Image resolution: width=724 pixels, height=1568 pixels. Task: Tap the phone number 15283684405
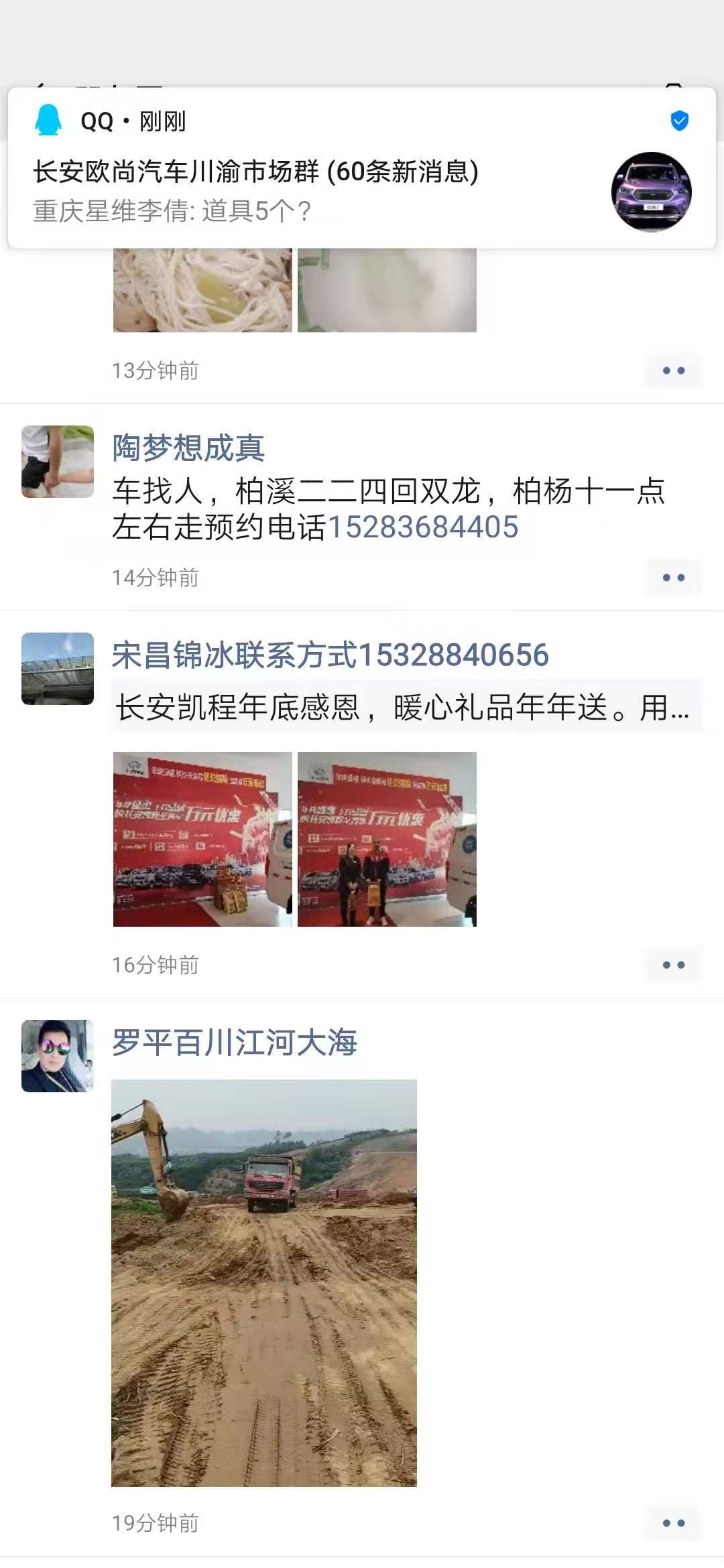(423, 527)
